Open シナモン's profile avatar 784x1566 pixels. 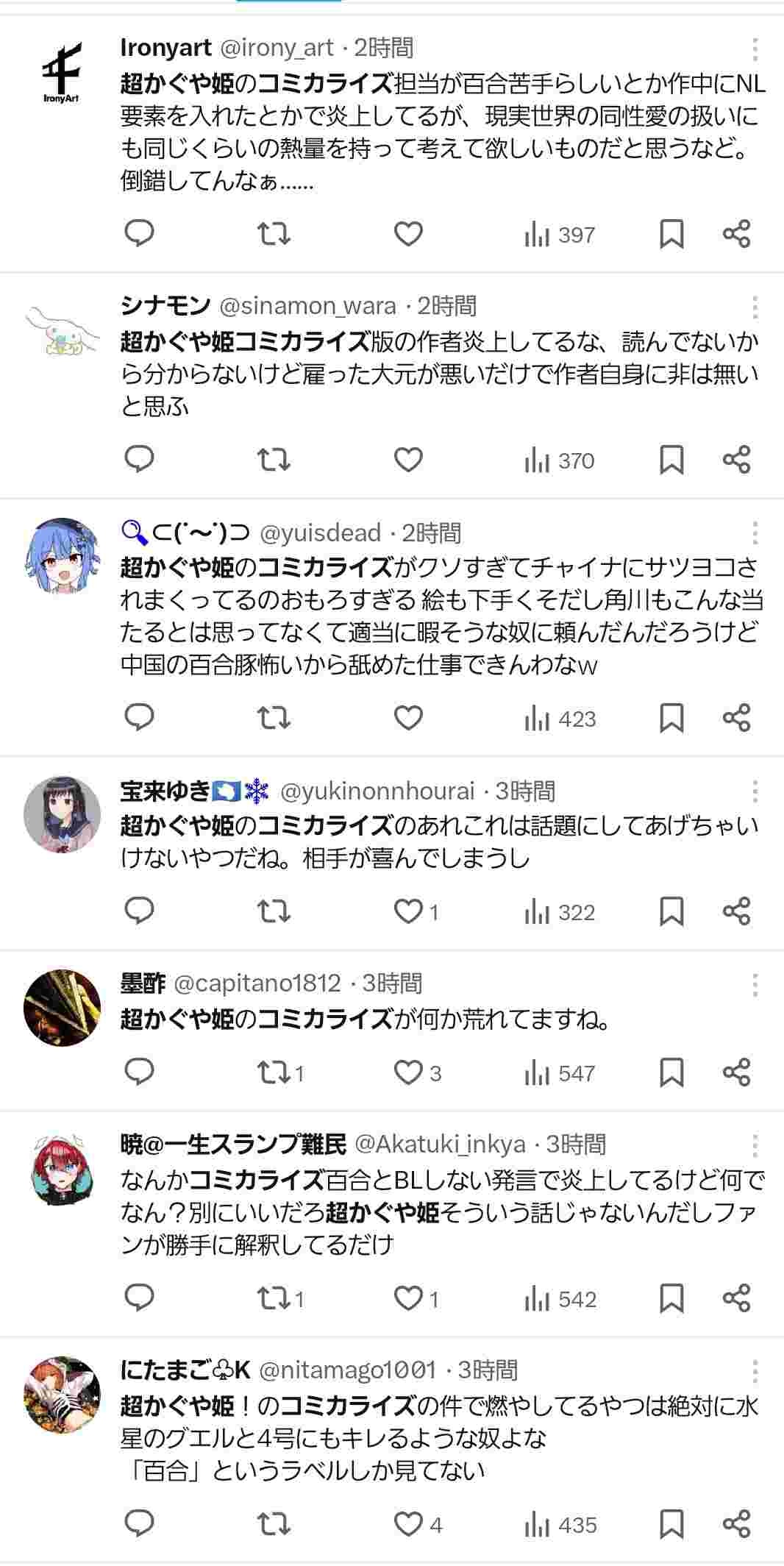click(62, 330)
